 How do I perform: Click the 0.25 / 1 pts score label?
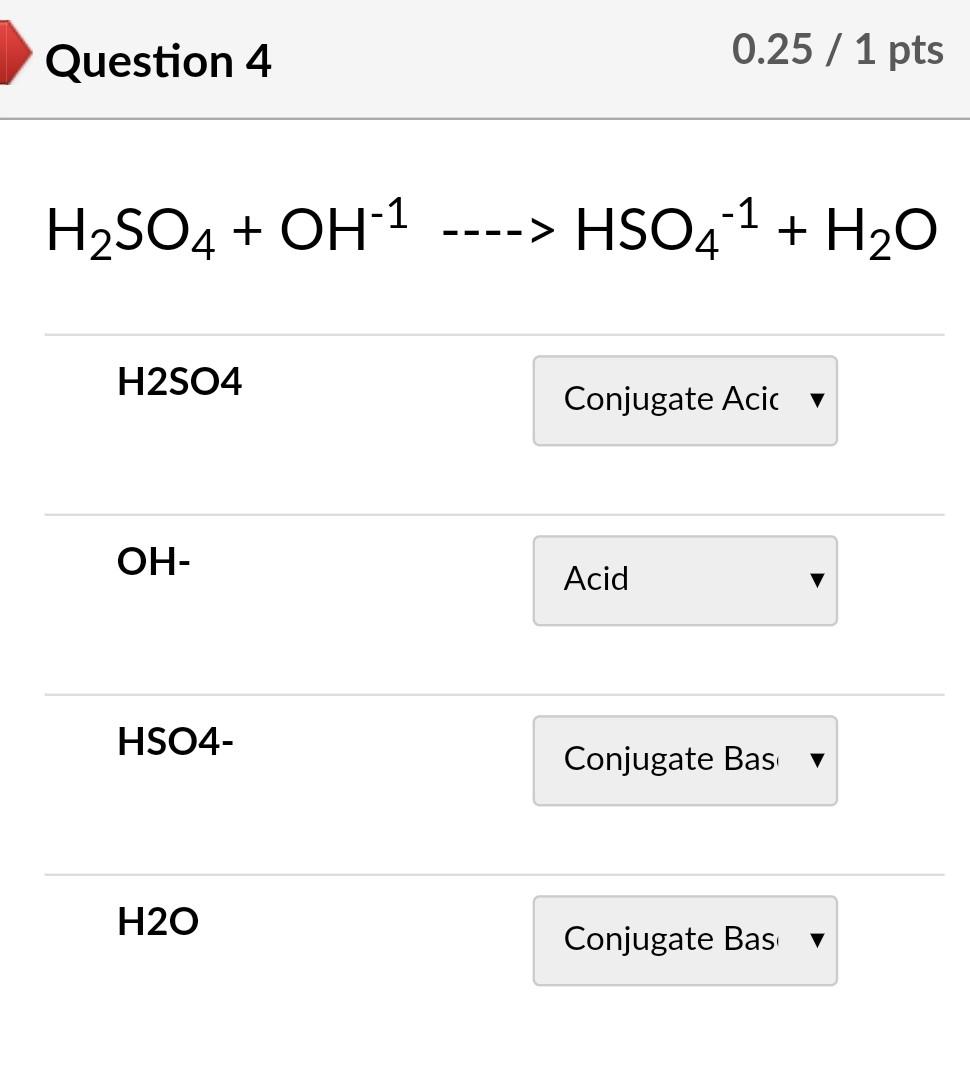coord(837,50)
